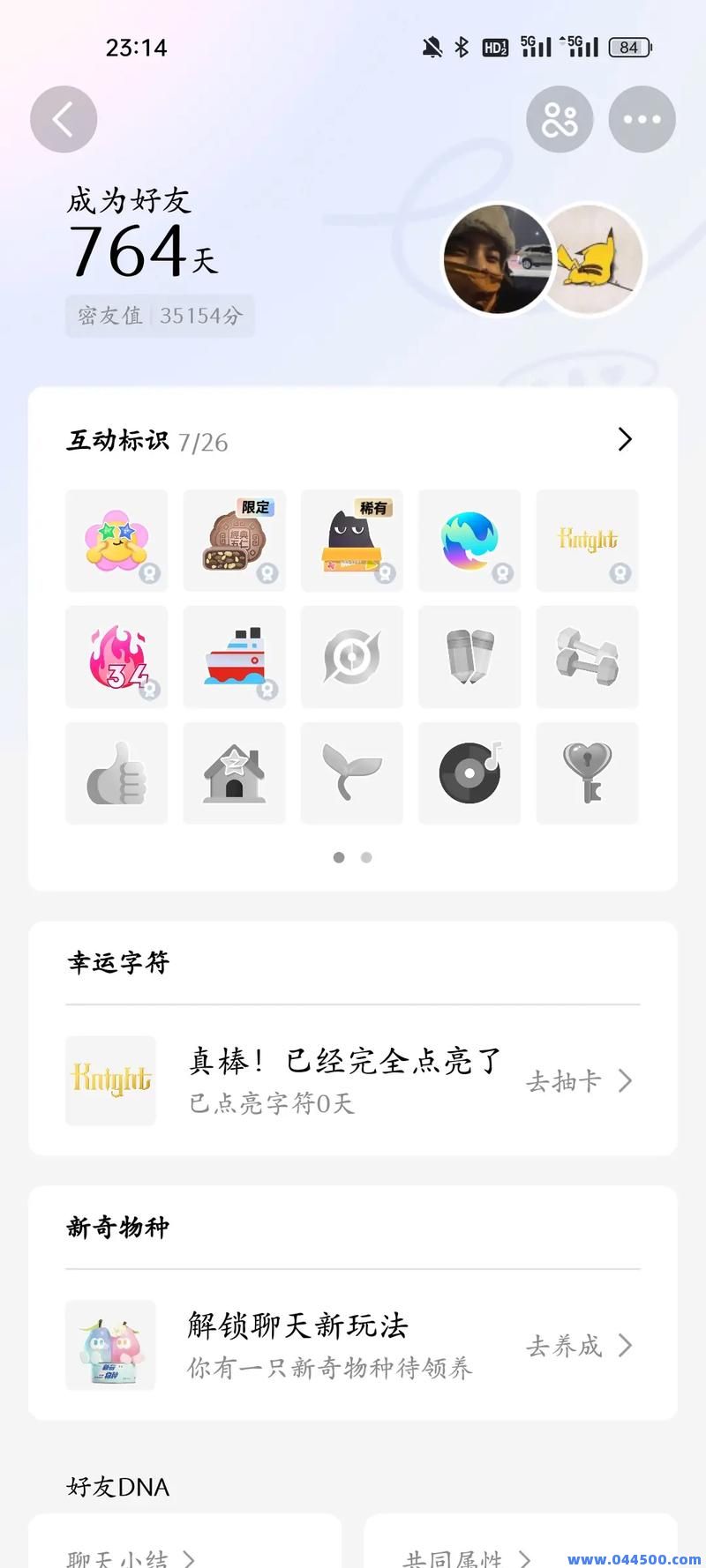Image resolution: width=706 pixels, height=1568 pixels.
Task: Click the steamship interaction badge
Action: 234,657
